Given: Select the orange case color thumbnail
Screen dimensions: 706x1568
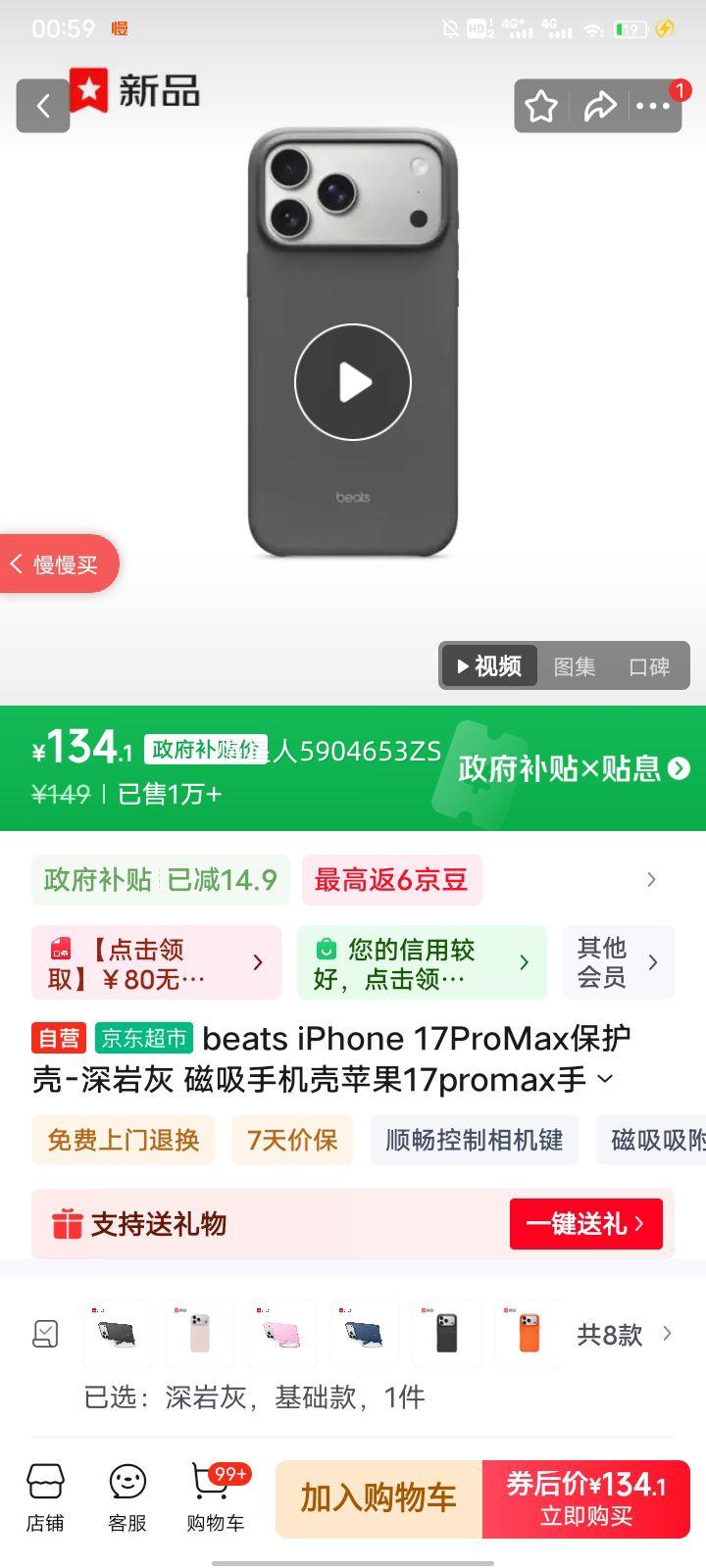Looking at the screenshot, I should tap(529, 1334).
